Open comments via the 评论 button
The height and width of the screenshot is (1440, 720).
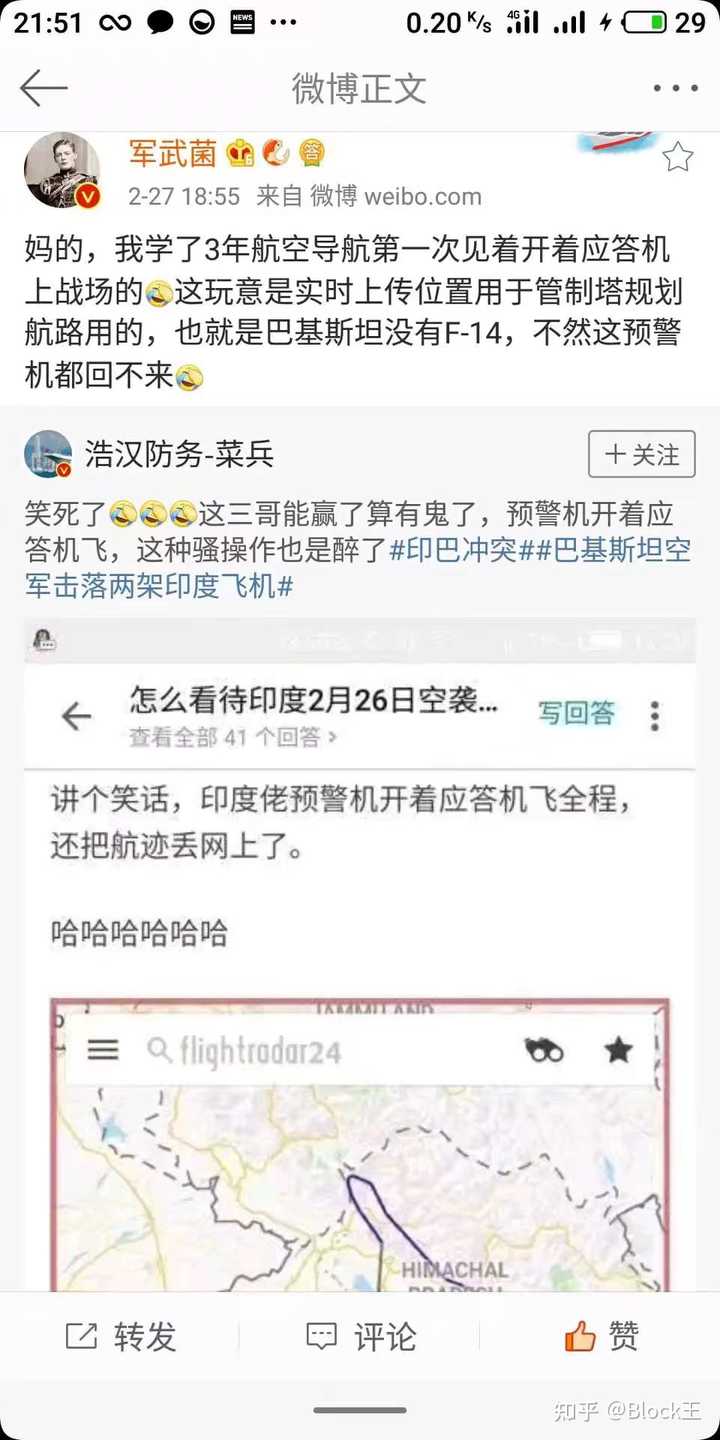pyautogui.click(x=360, y=1336)
